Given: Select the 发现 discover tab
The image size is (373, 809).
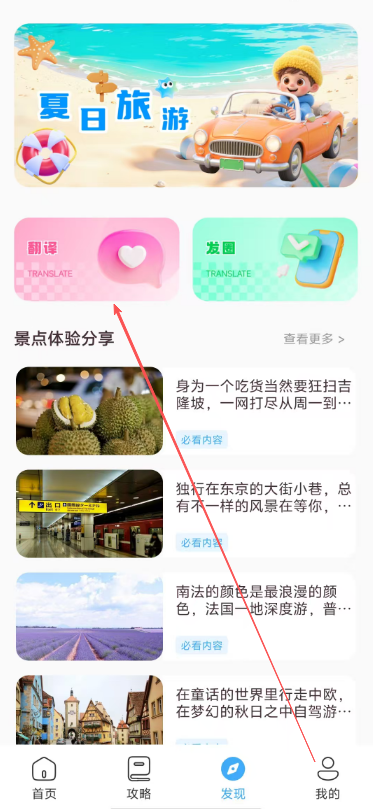Looking at the screenshot, I should click(x=233, y=778).
